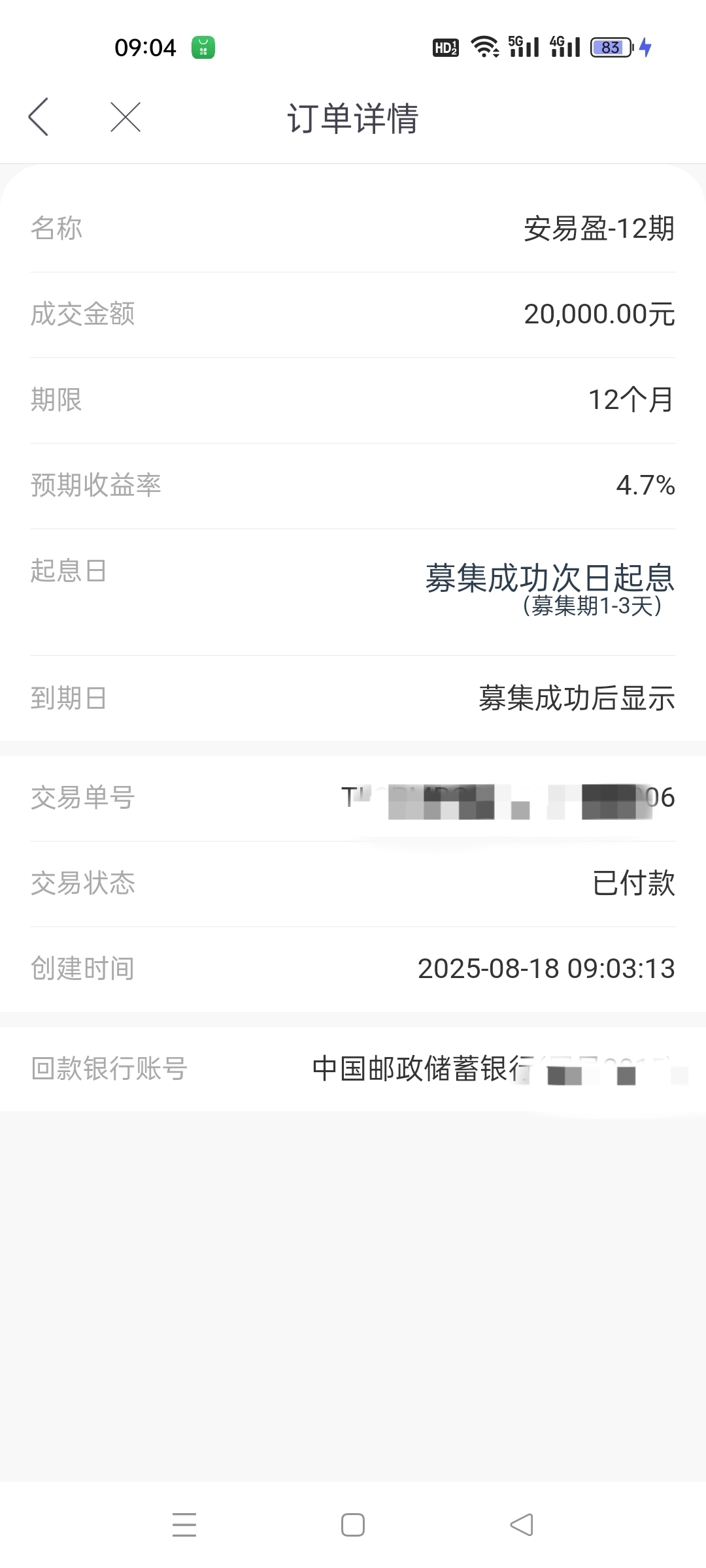Go back using the header back arrow
Viewport: 706px width, 1568px height.
(39, 118)
